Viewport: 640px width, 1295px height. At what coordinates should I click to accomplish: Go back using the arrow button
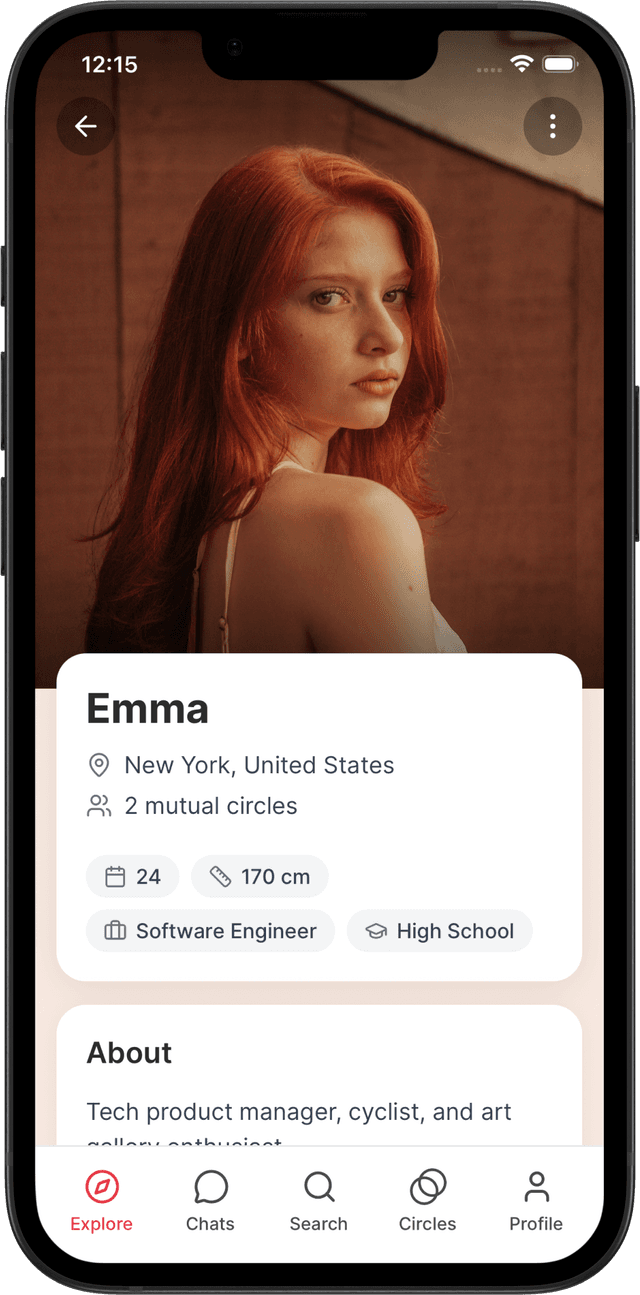(x=86, y=126)
